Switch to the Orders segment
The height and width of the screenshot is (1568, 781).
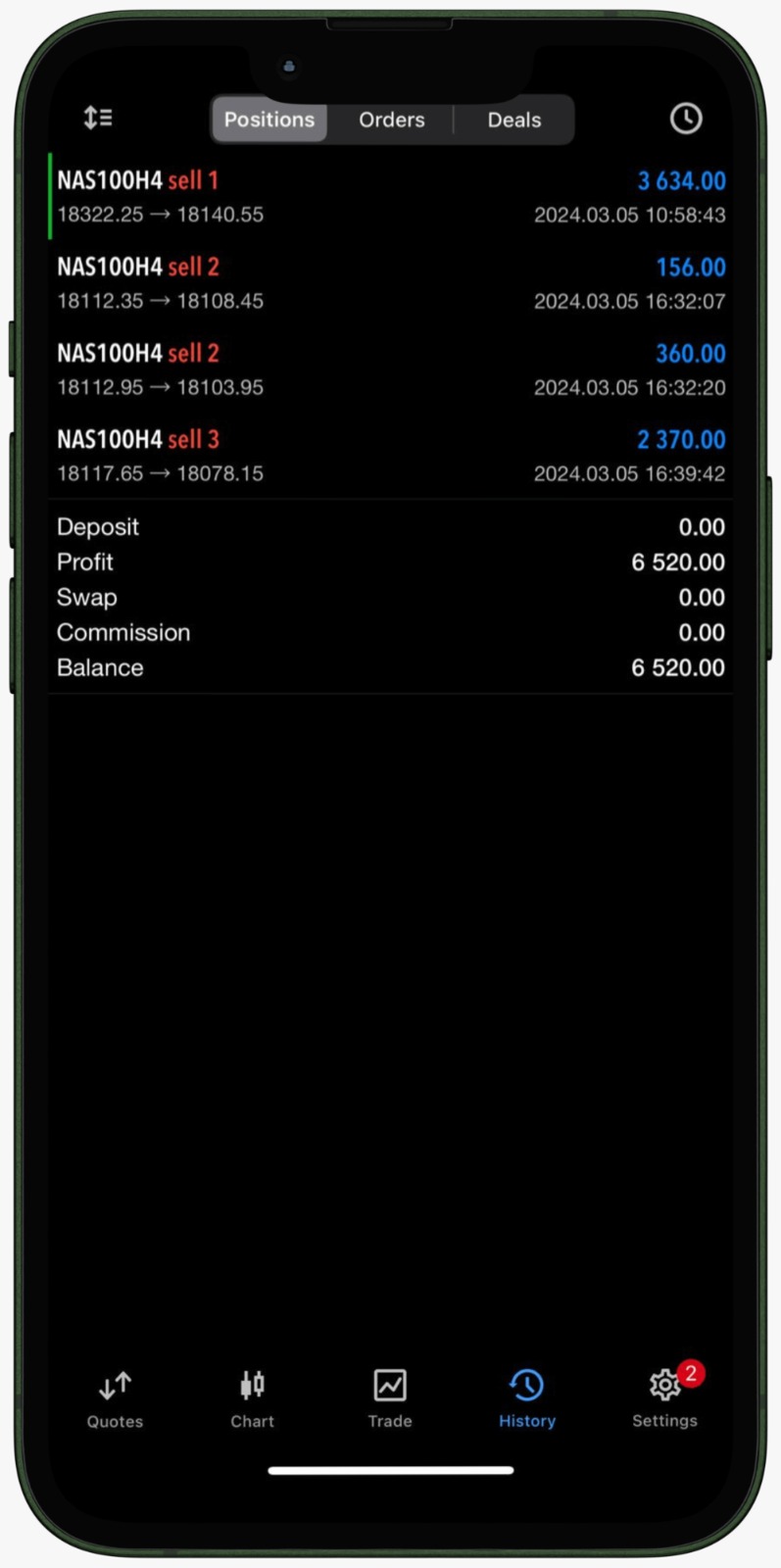click(x=391, y=120)
